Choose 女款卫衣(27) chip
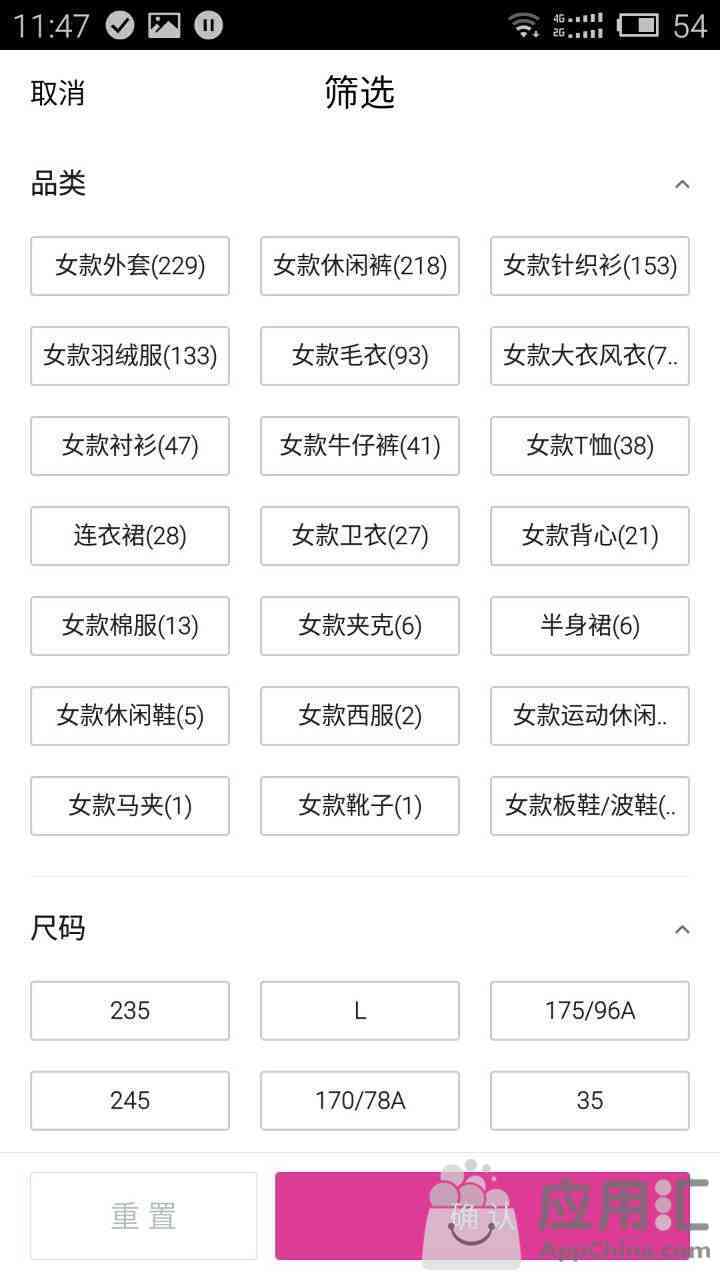This screenshot has height=1280, width=720. [360, 536]
